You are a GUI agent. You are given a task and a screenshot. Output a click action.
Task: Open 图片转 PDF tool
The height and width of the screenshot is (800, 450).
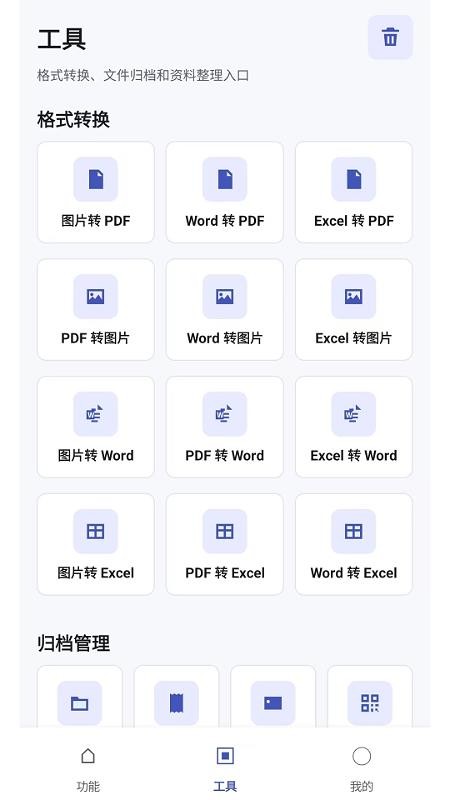click(96, 192)
